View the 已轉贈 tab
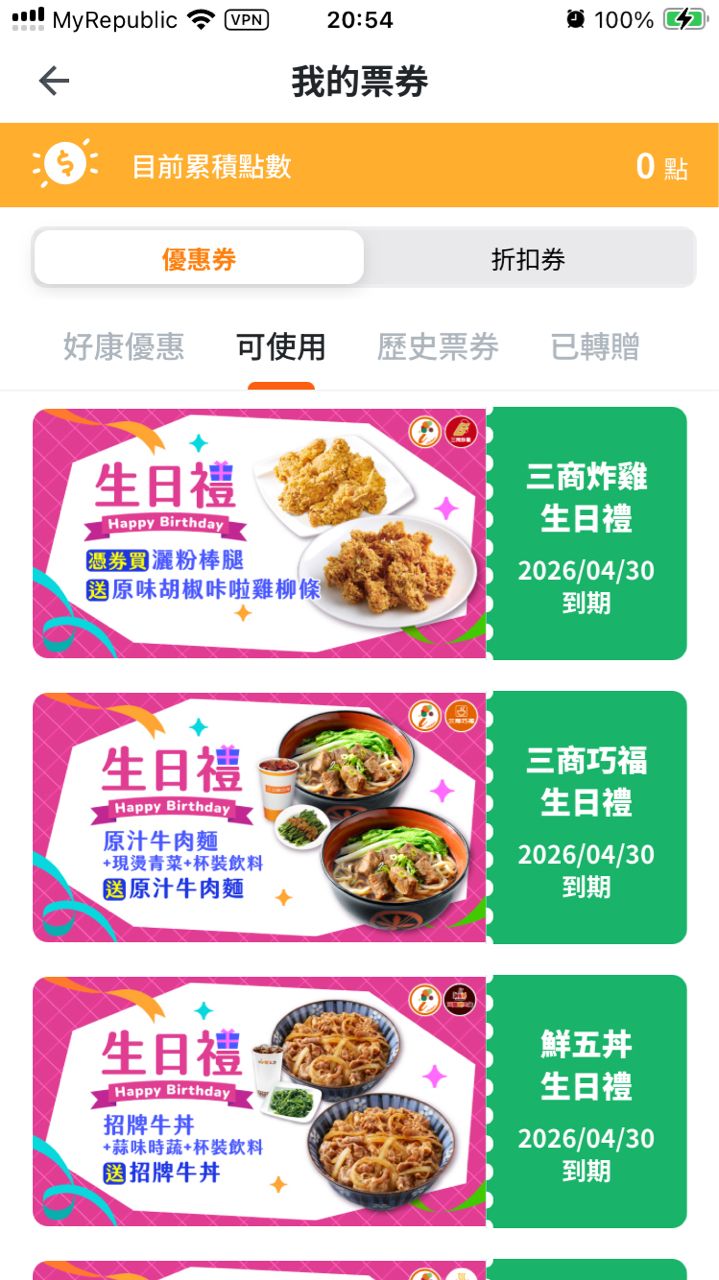This screenshot has height=1280, width=719. pyautogui.click(x=595, y=347)
